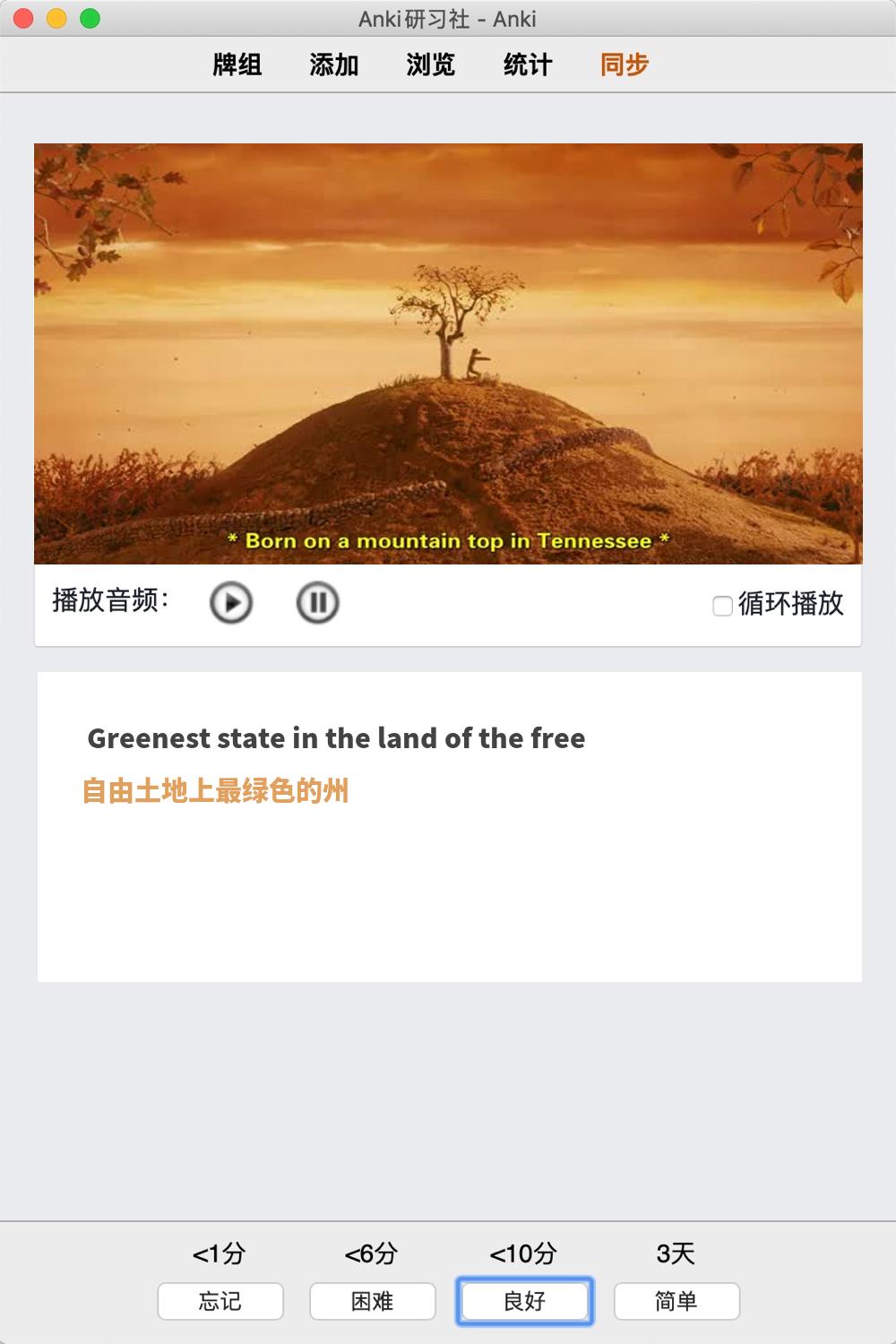Enable the 循环播放 loop checkbox
Image resolution: width=896 pixels, height=1344 pixels.
pos(722,606)
